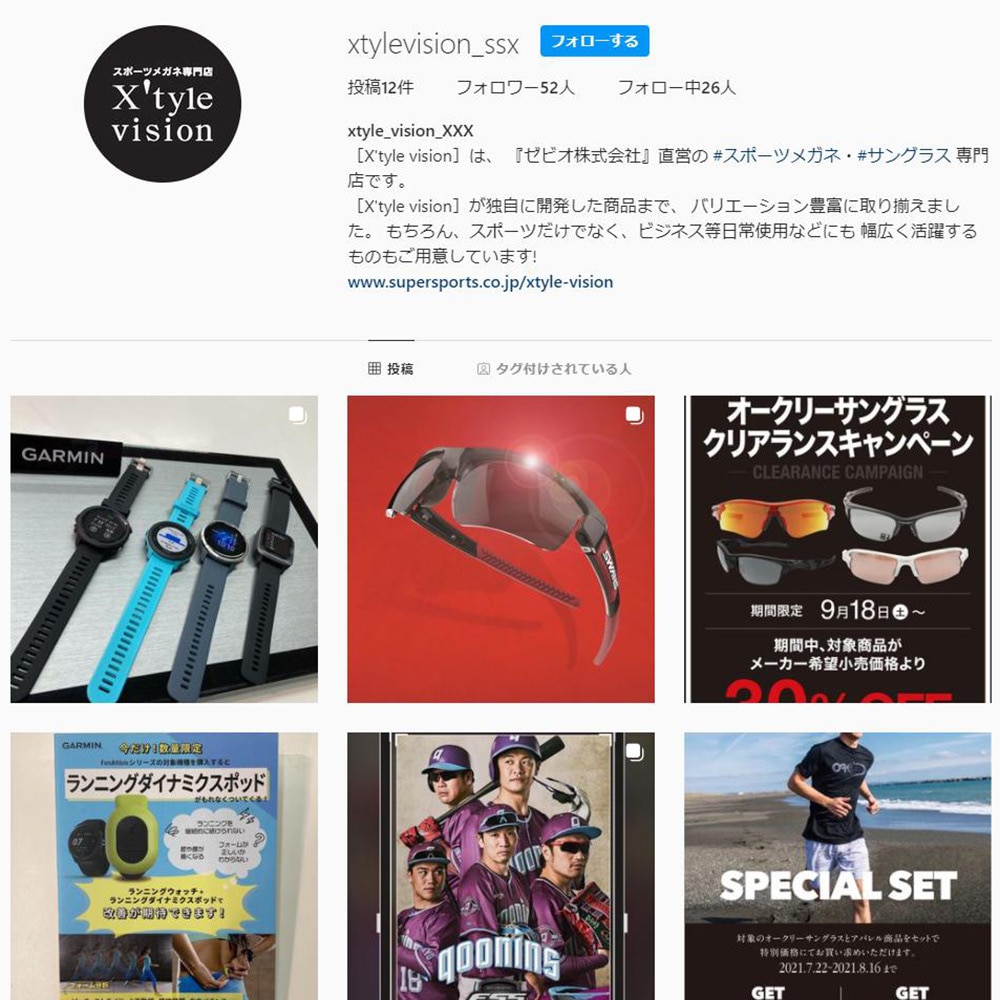This screenshot has height=1000, width=1000.
Task: Open the 投稿 posts tab
Action: 391,369
